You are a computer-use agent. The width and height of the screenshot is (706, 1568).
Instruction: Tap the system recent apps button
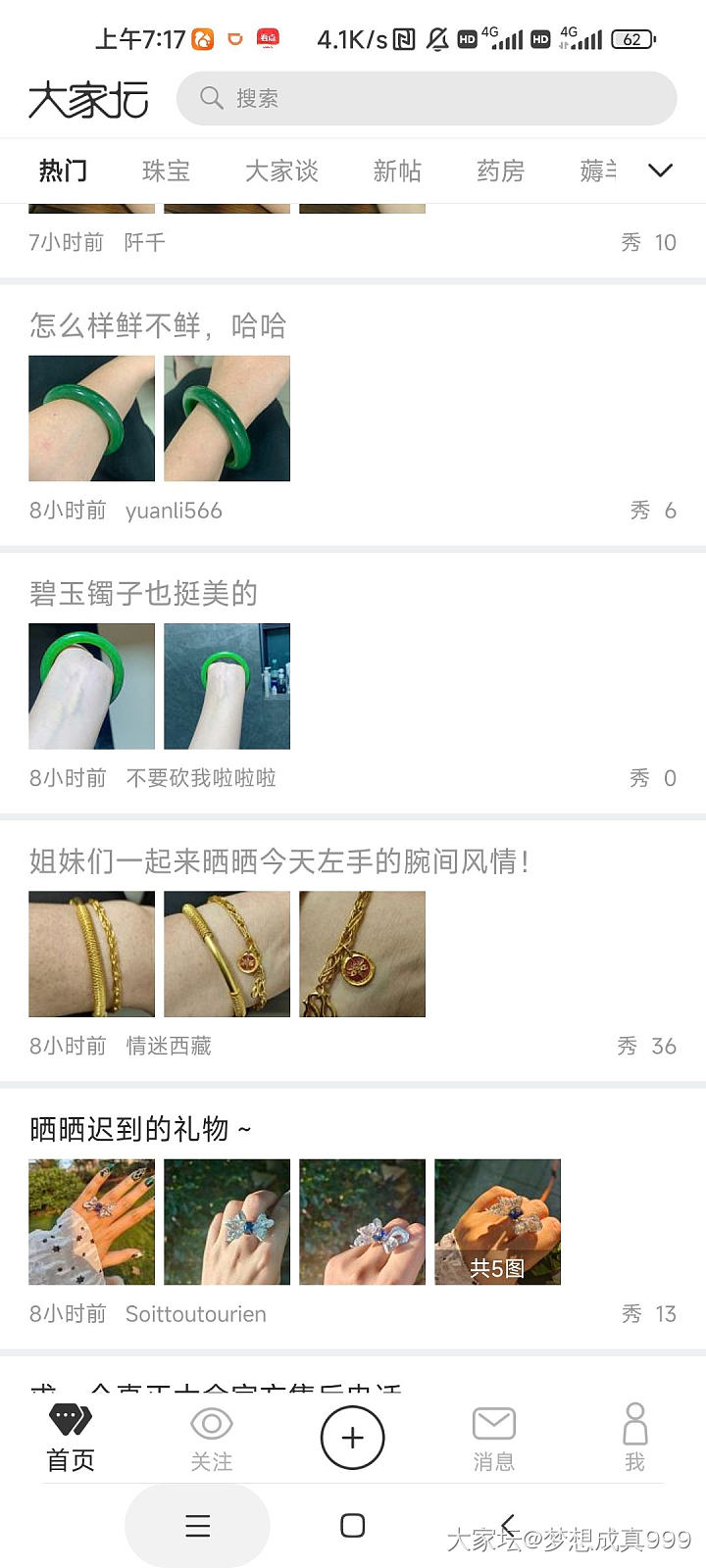tap(197, 1526)
